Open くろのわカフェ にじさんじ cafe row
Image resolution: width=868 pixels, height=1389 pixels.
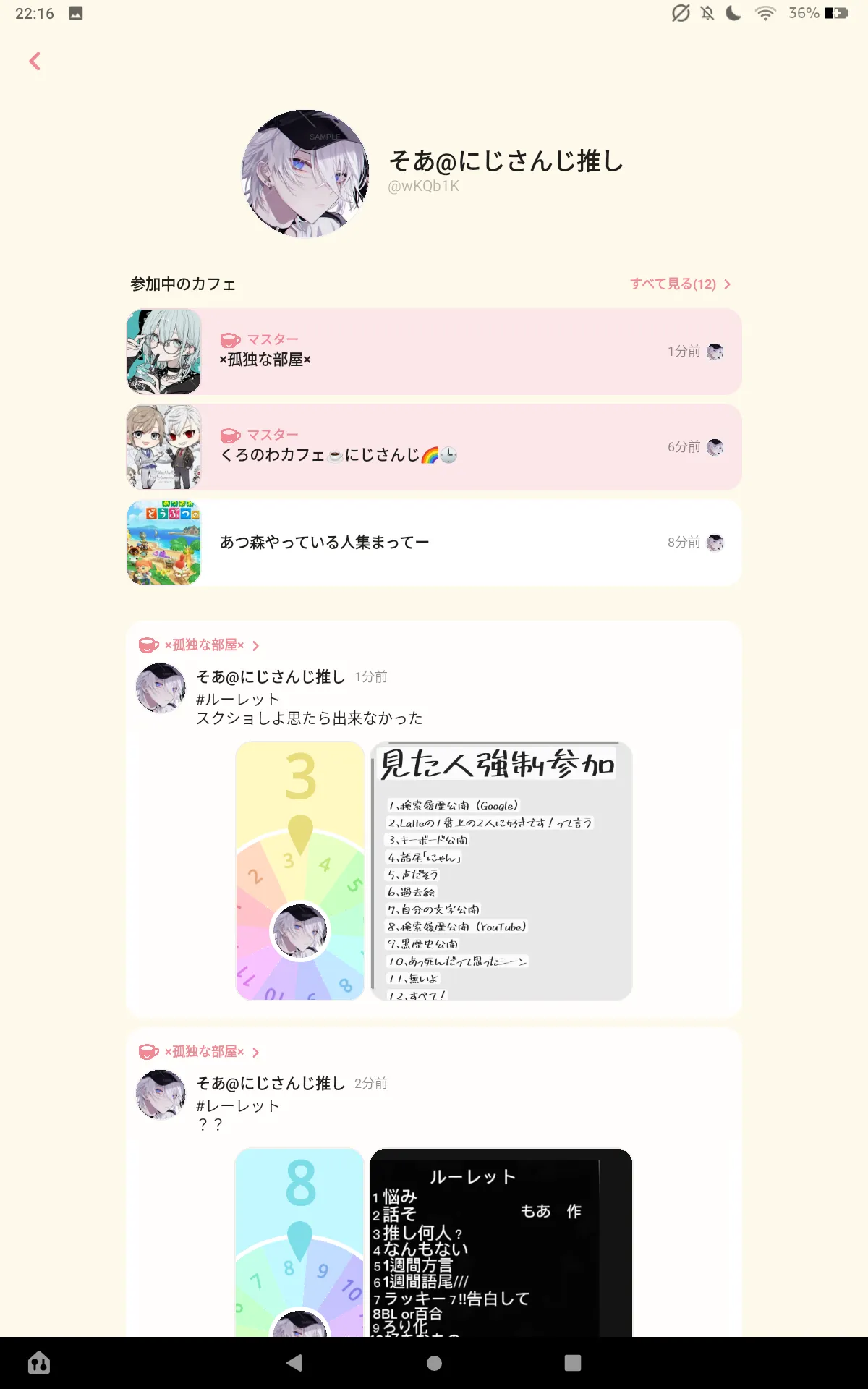point(434,447)
